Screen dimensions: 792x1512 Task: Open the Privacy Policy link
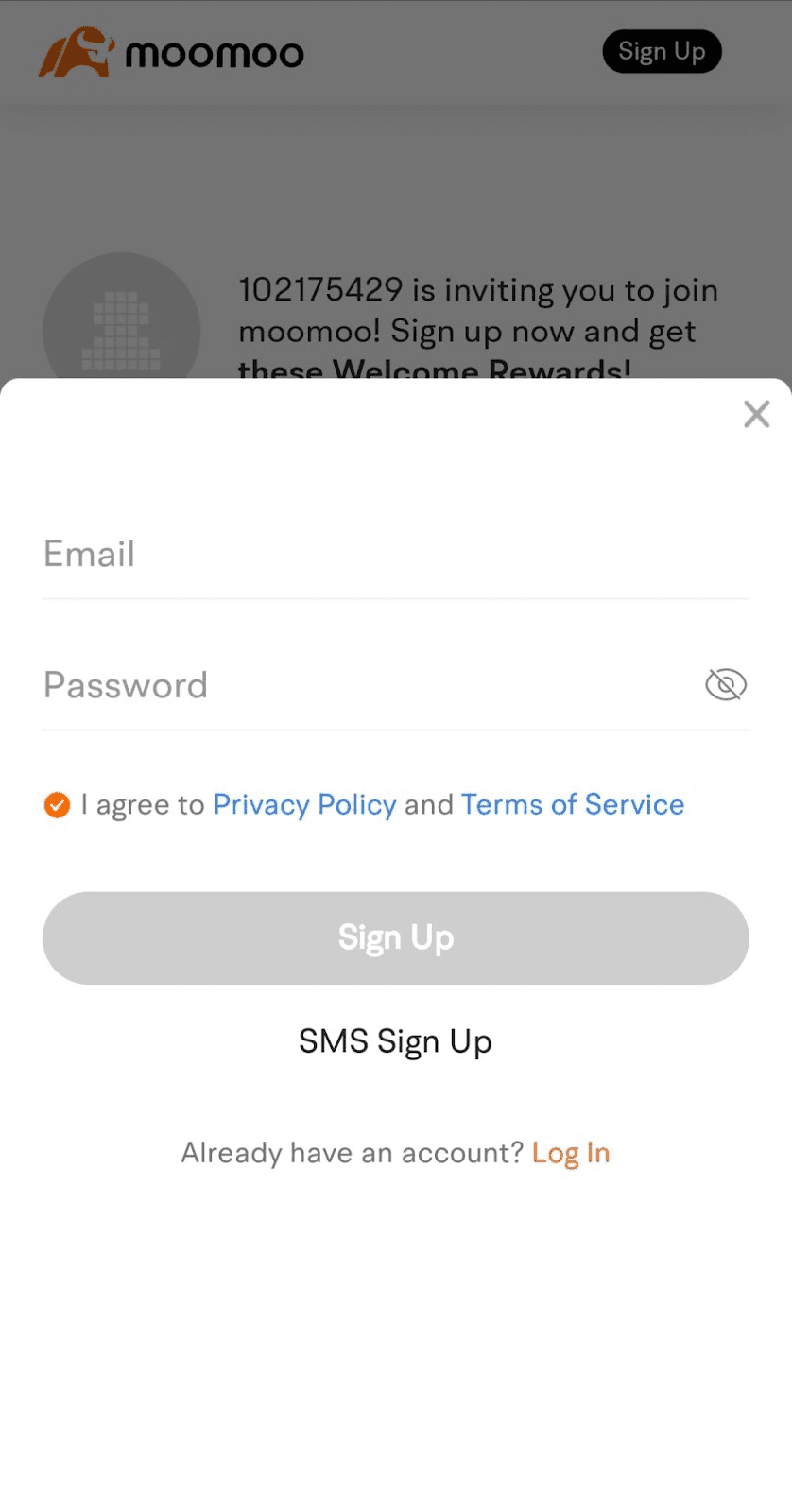tap(304, 805)
